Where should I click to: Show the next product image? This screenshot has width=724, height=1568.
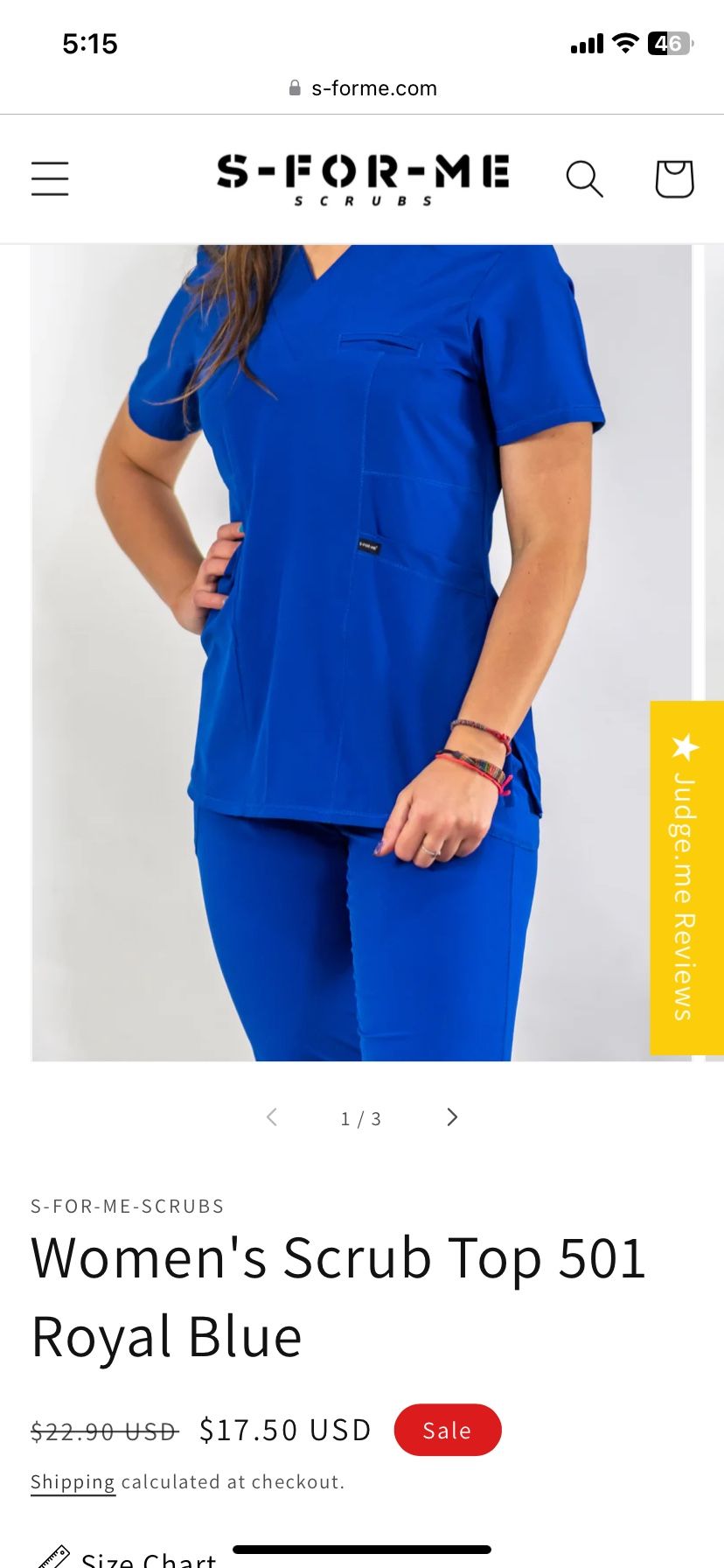pyautogui.click(x=452, y=1117)
